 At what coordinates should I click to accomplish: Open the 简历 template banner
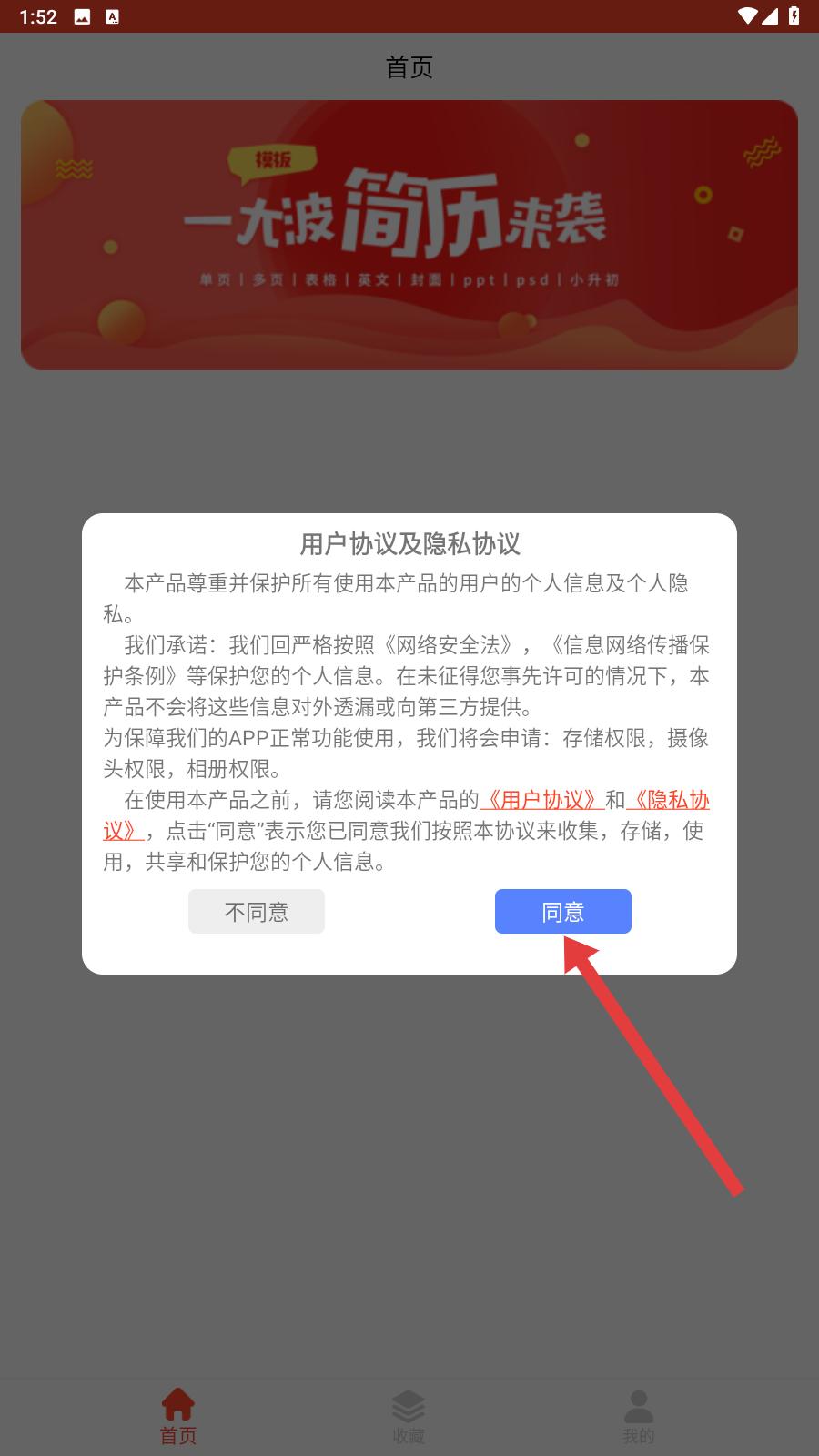coord(409,235)
